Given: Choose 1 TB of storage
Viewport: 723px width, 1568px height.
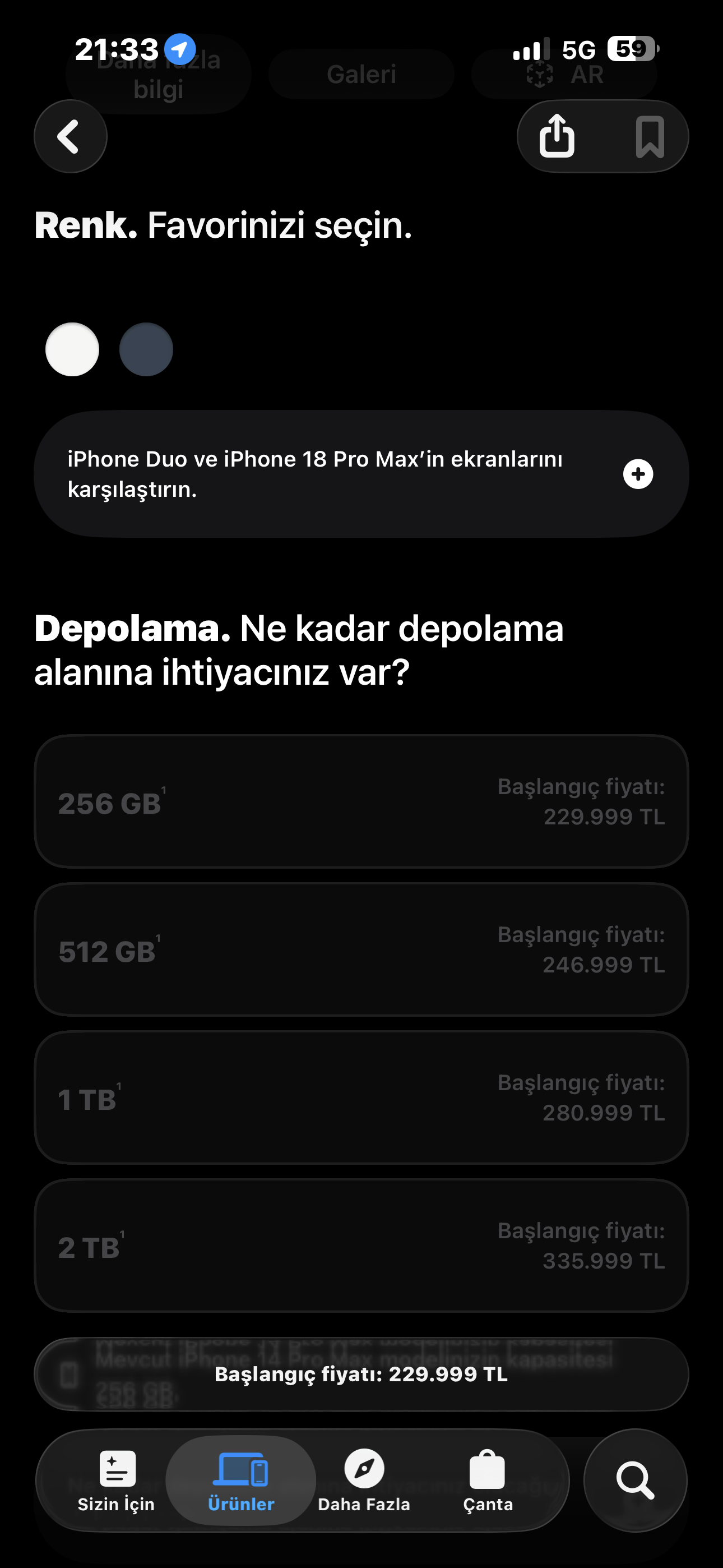Looking at the screenshot, I should [x=361, y=1097].
